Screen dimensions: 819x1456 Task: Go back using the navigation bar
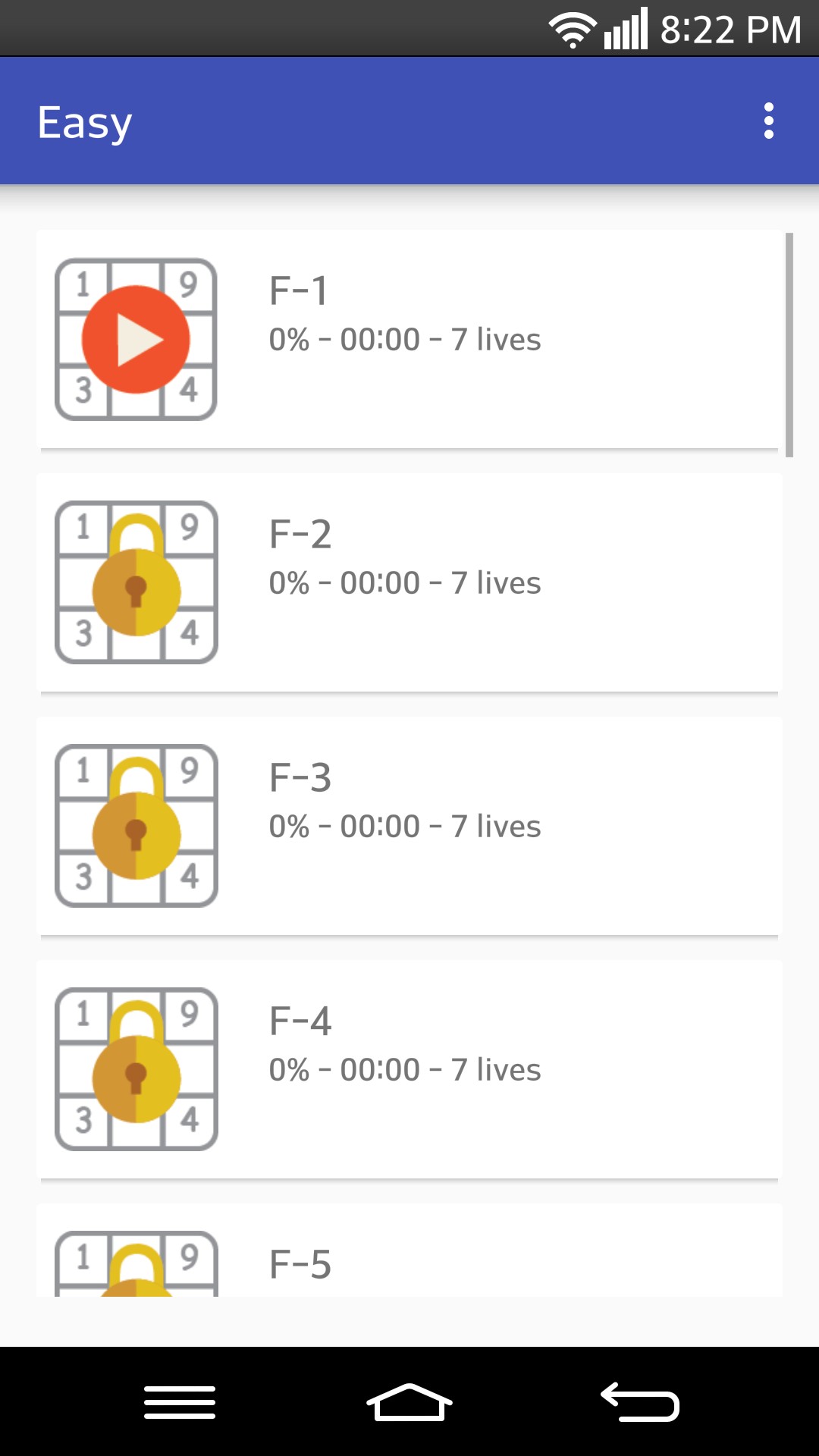[x=639, y=1402]
